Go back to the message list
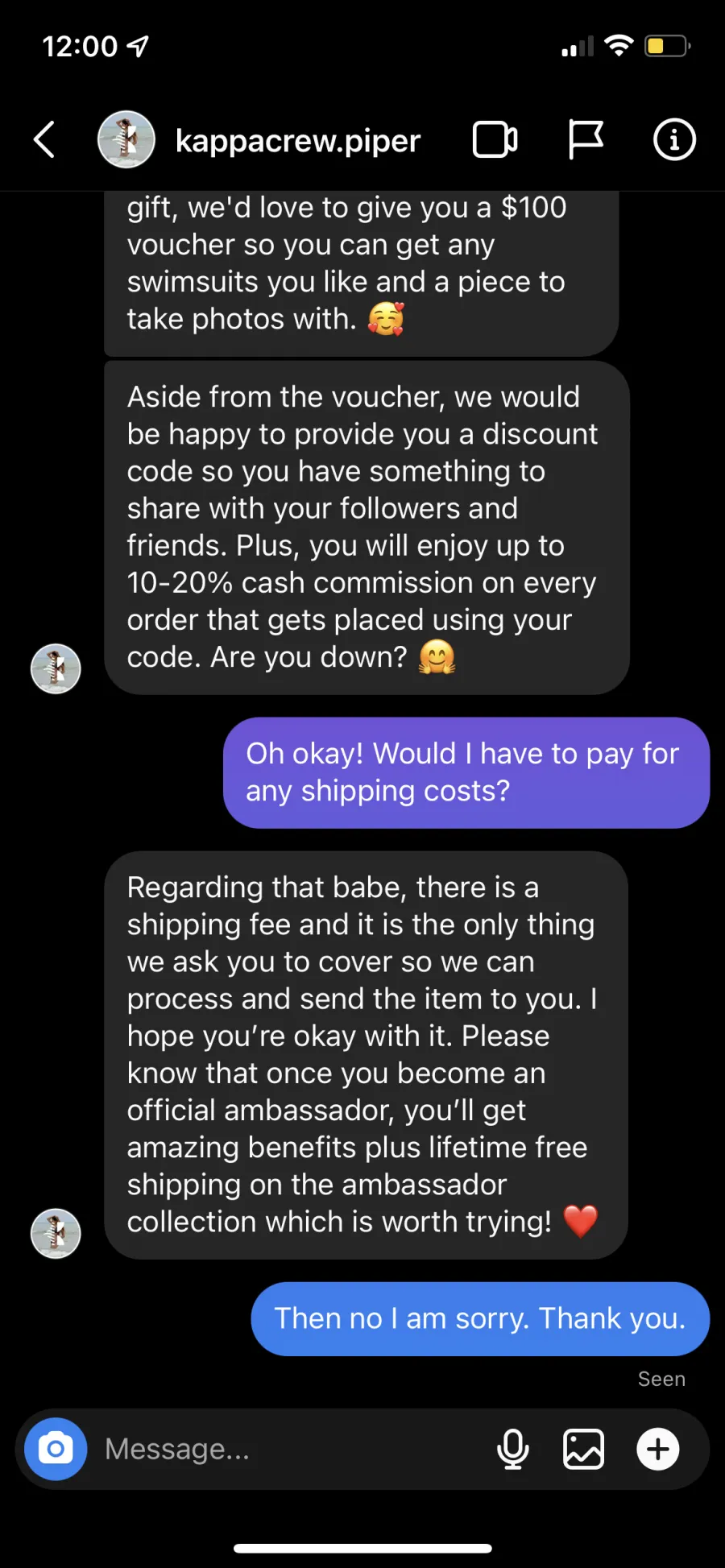Screen dimensions: 725x1568 click(x=44, y=139)
